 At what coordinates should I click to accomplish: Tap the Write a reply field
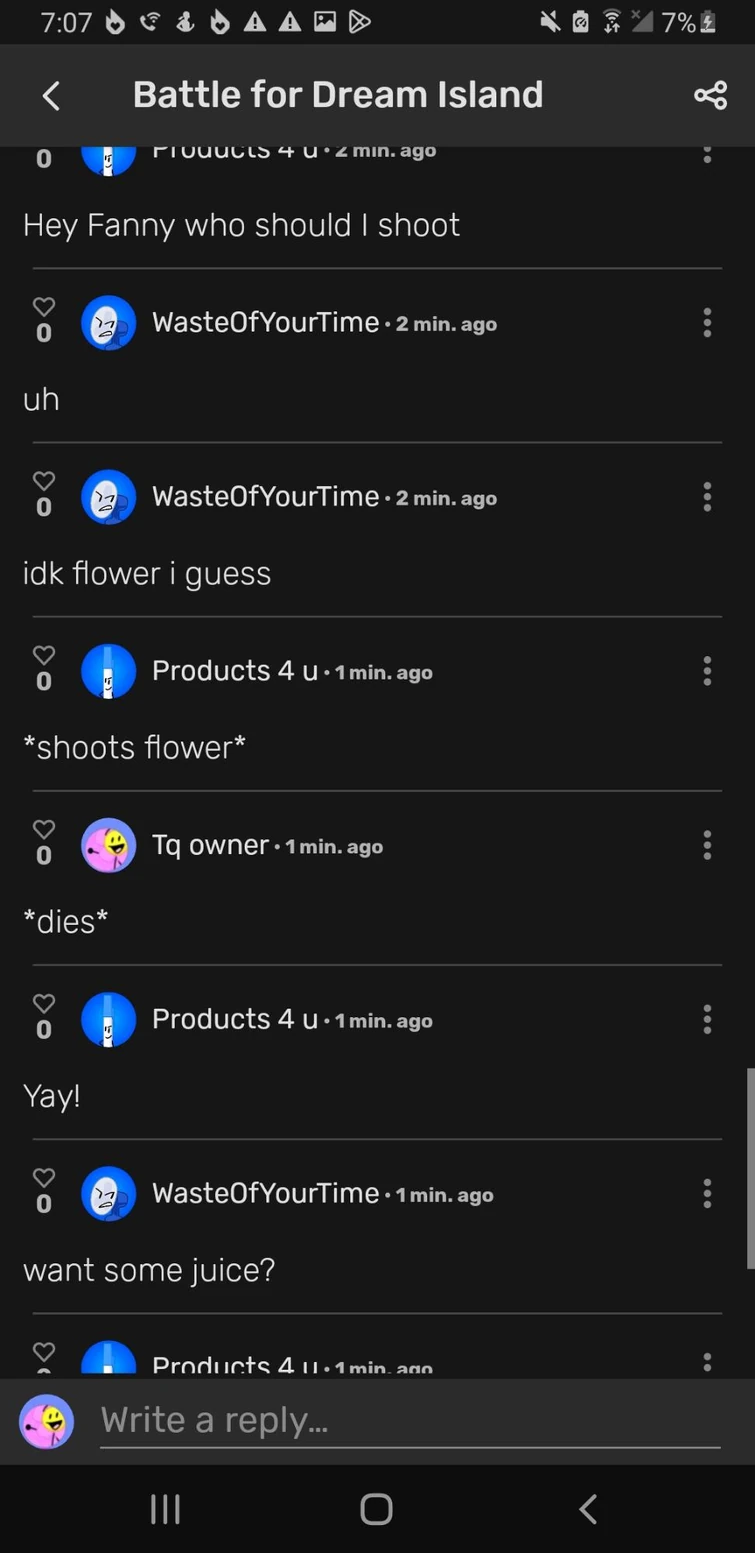point(410,1420)
